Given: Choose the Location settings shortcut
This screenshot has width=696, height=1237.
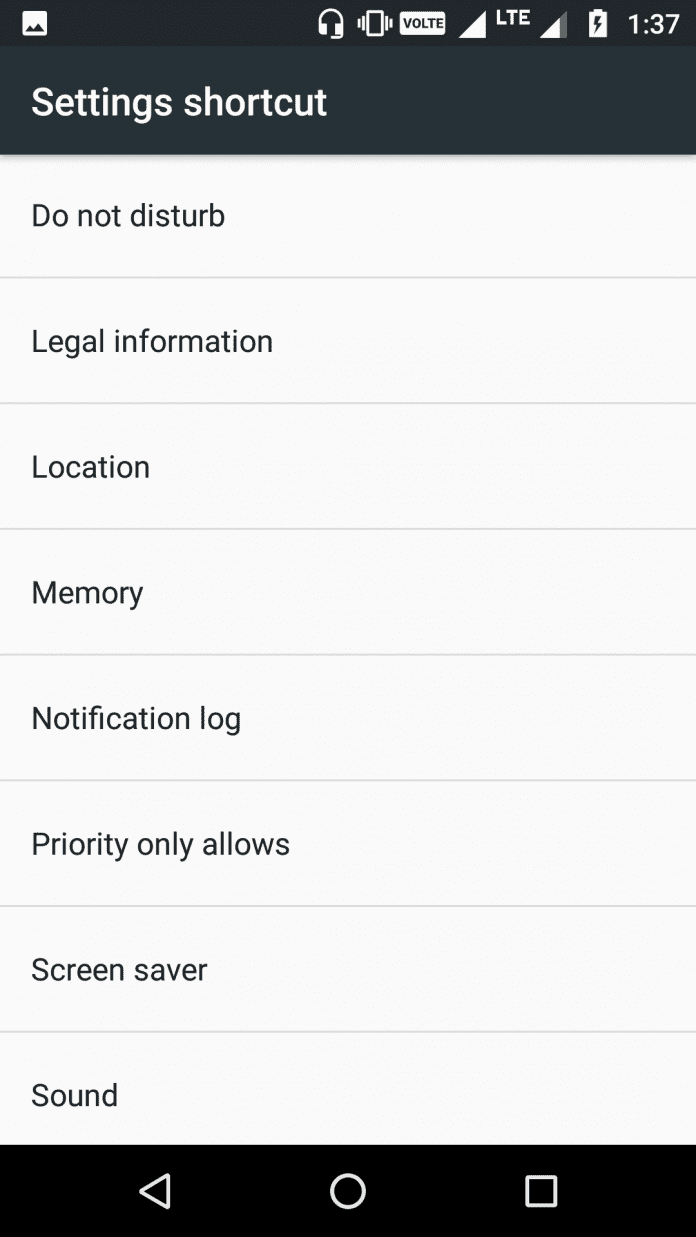Looking at the screenshot, I should click(348, 467).
